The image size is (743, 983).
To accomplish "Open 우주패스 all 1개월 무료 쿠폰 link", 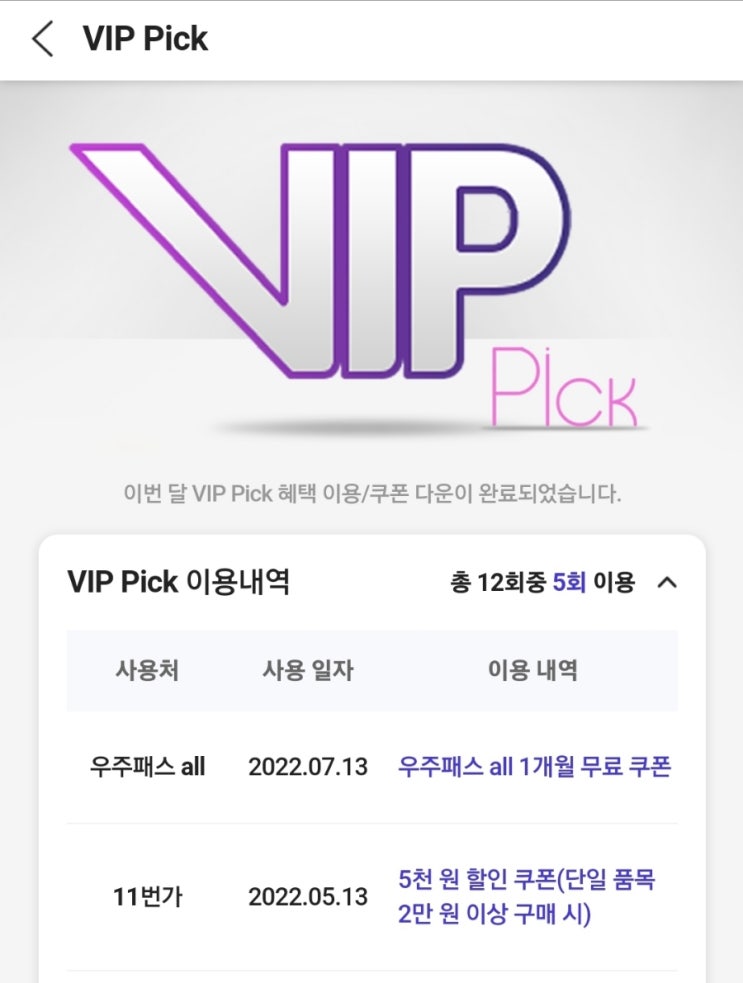I will coord(534,767).
